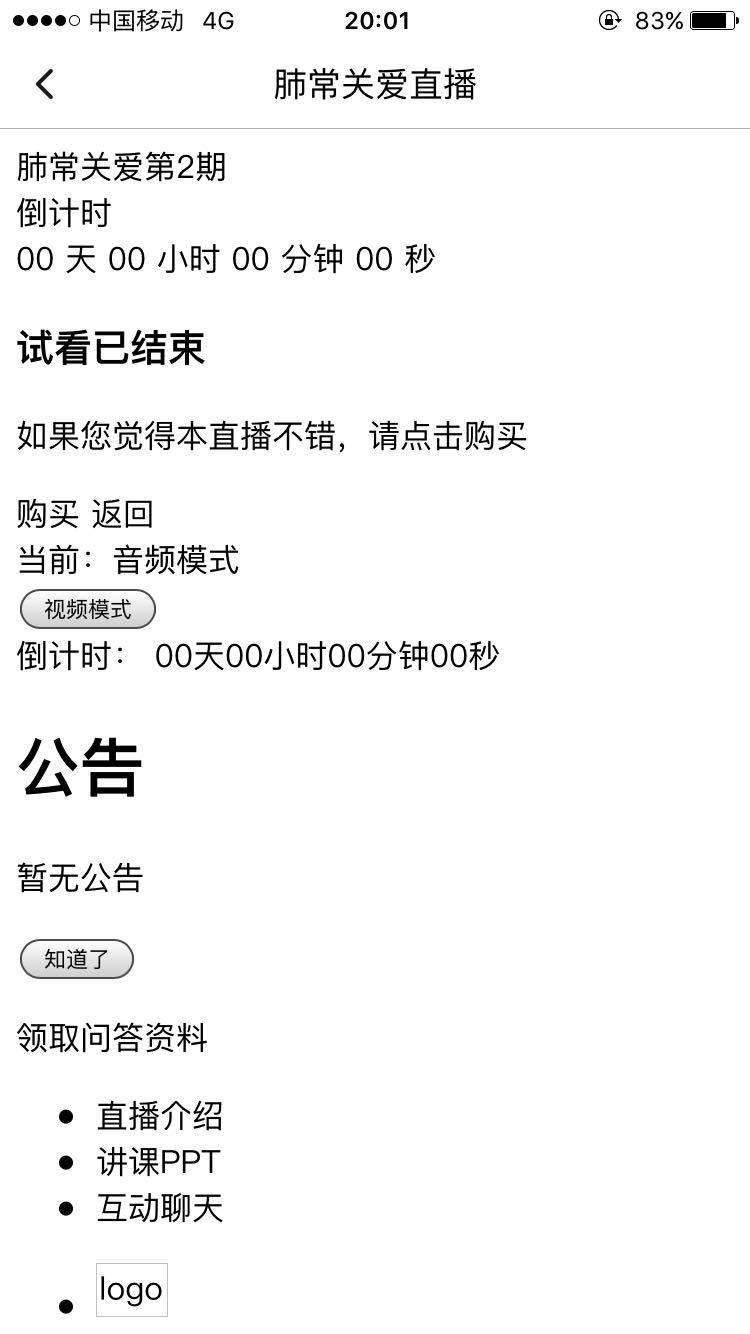Select the 互动聊天 tab
Screen dimensions: 750x1334
pyautogui.click(x=160, y=1208)
